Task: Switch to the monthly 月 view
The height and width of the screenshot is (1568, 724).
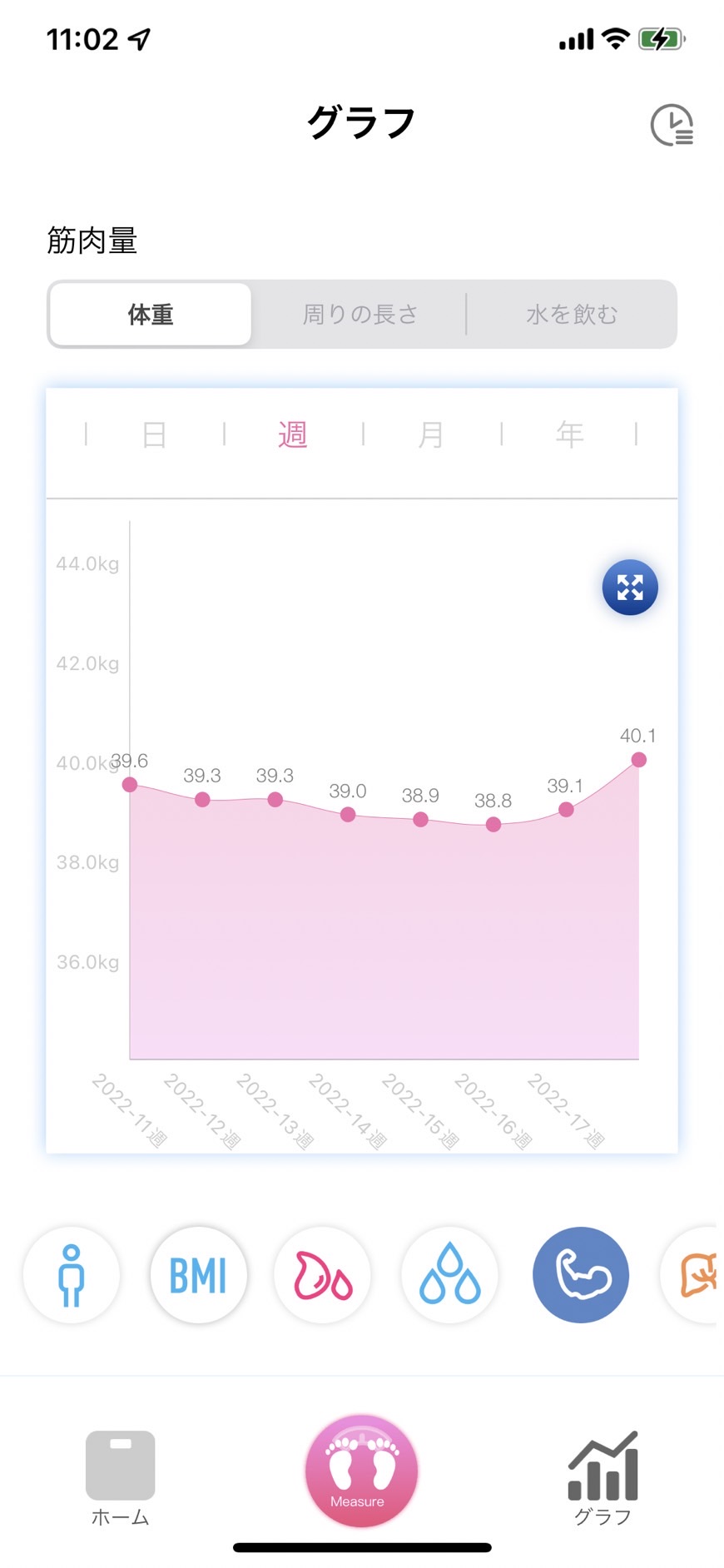Action: click(431, 434)
